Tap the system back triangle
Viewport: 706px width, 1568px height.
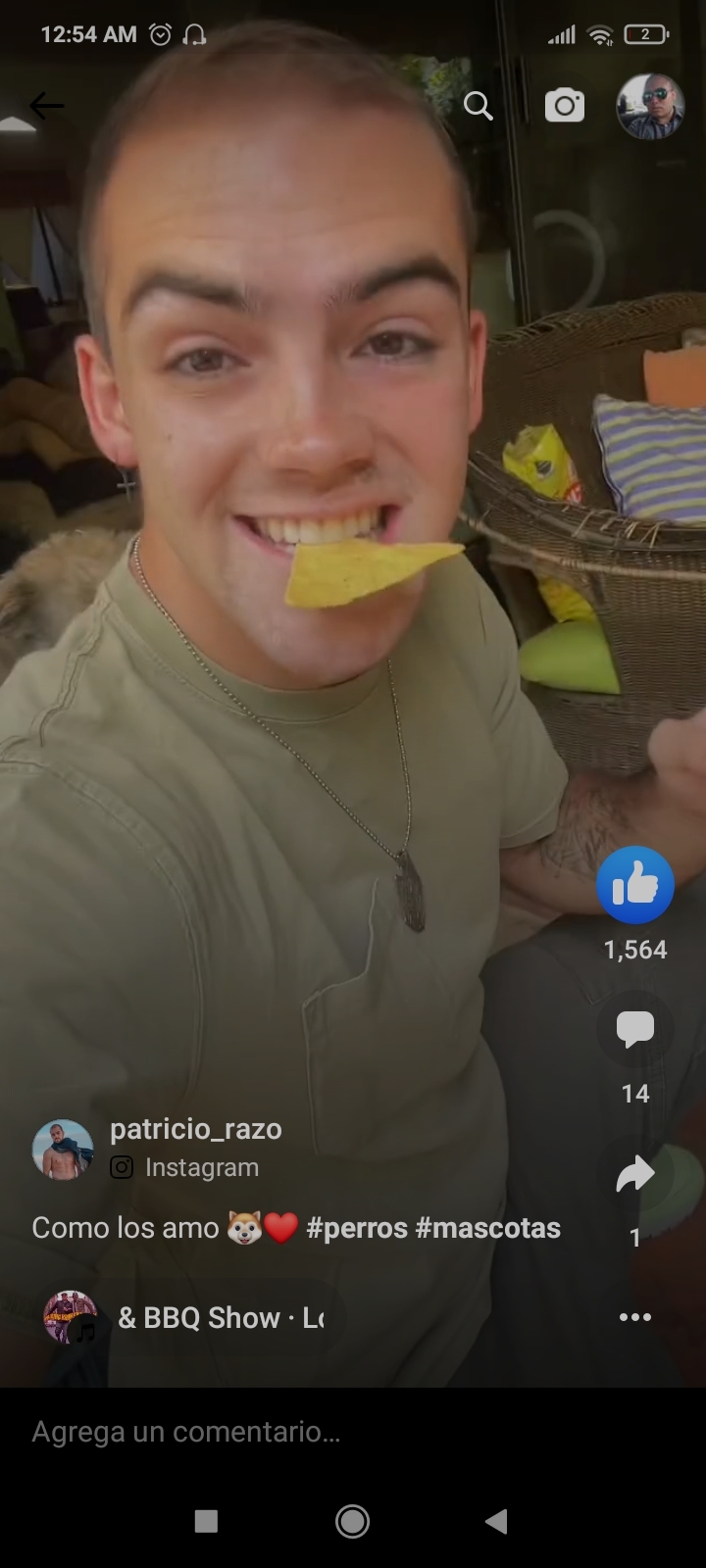pyautogui.click(x=496, y=1521)
